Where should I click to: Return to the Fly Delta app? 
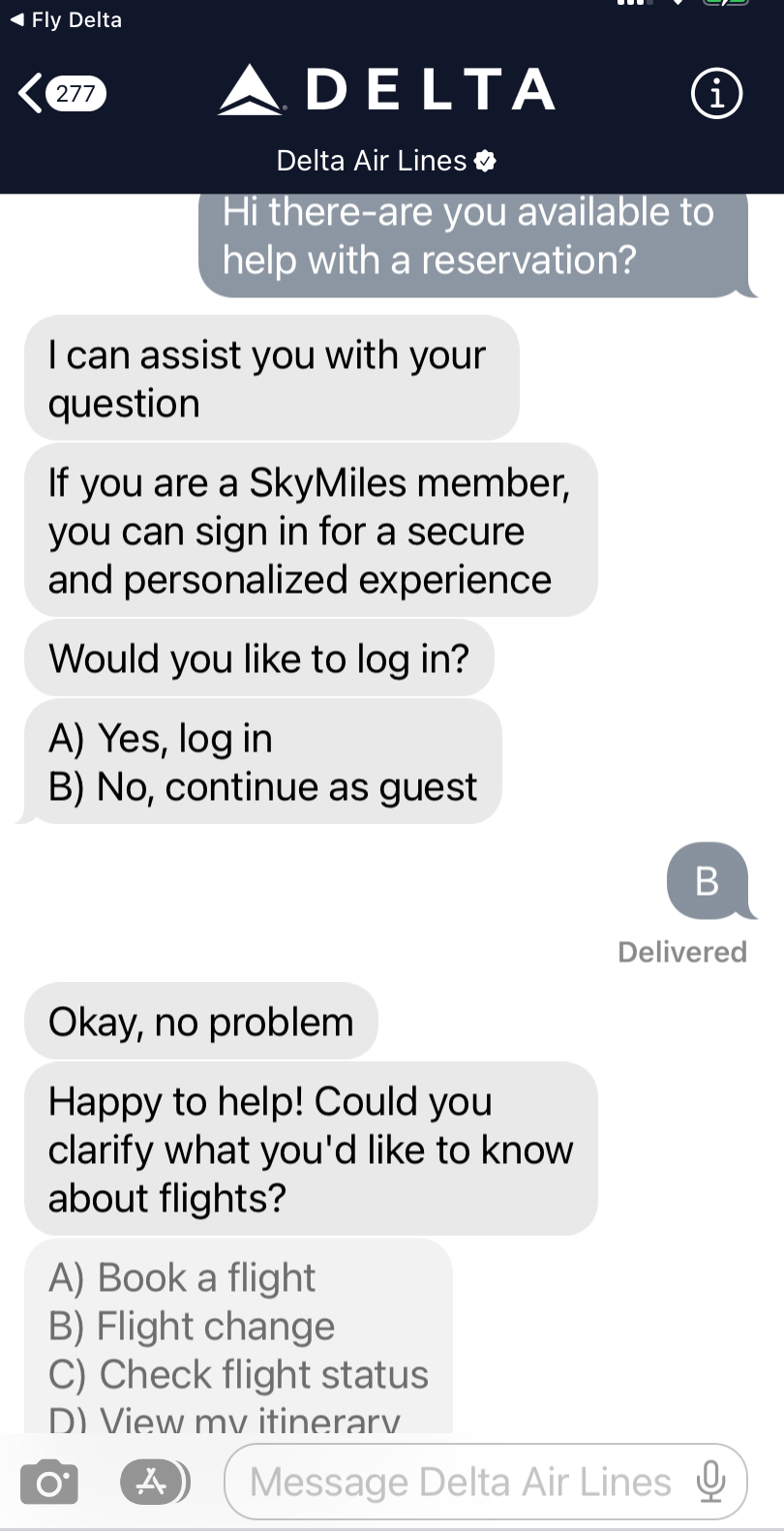[66, 19]
